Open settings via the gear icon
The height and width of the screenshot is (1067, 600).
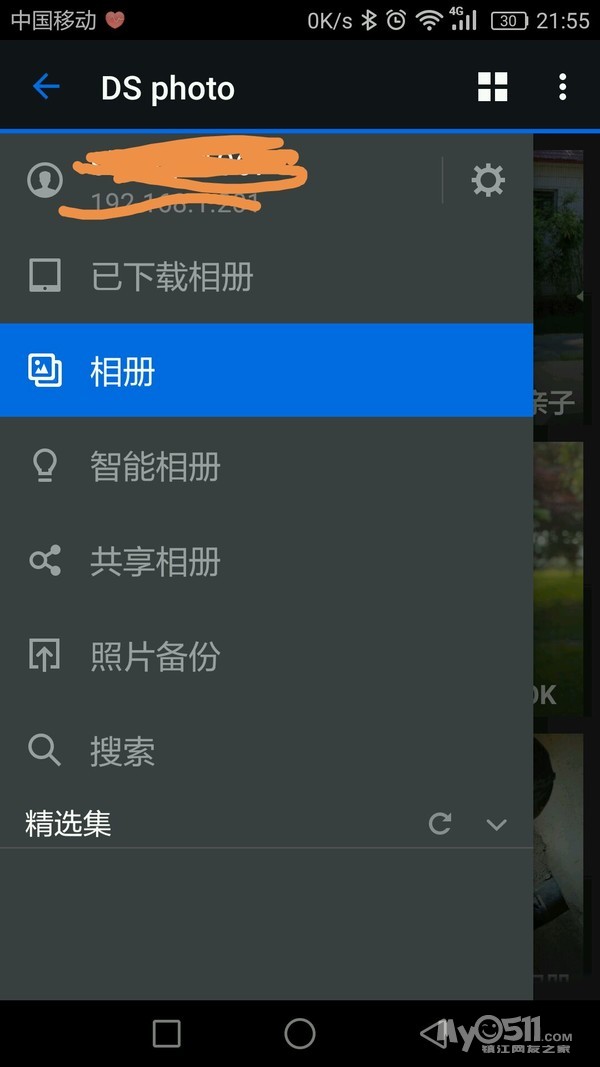(x=488, y=180)
